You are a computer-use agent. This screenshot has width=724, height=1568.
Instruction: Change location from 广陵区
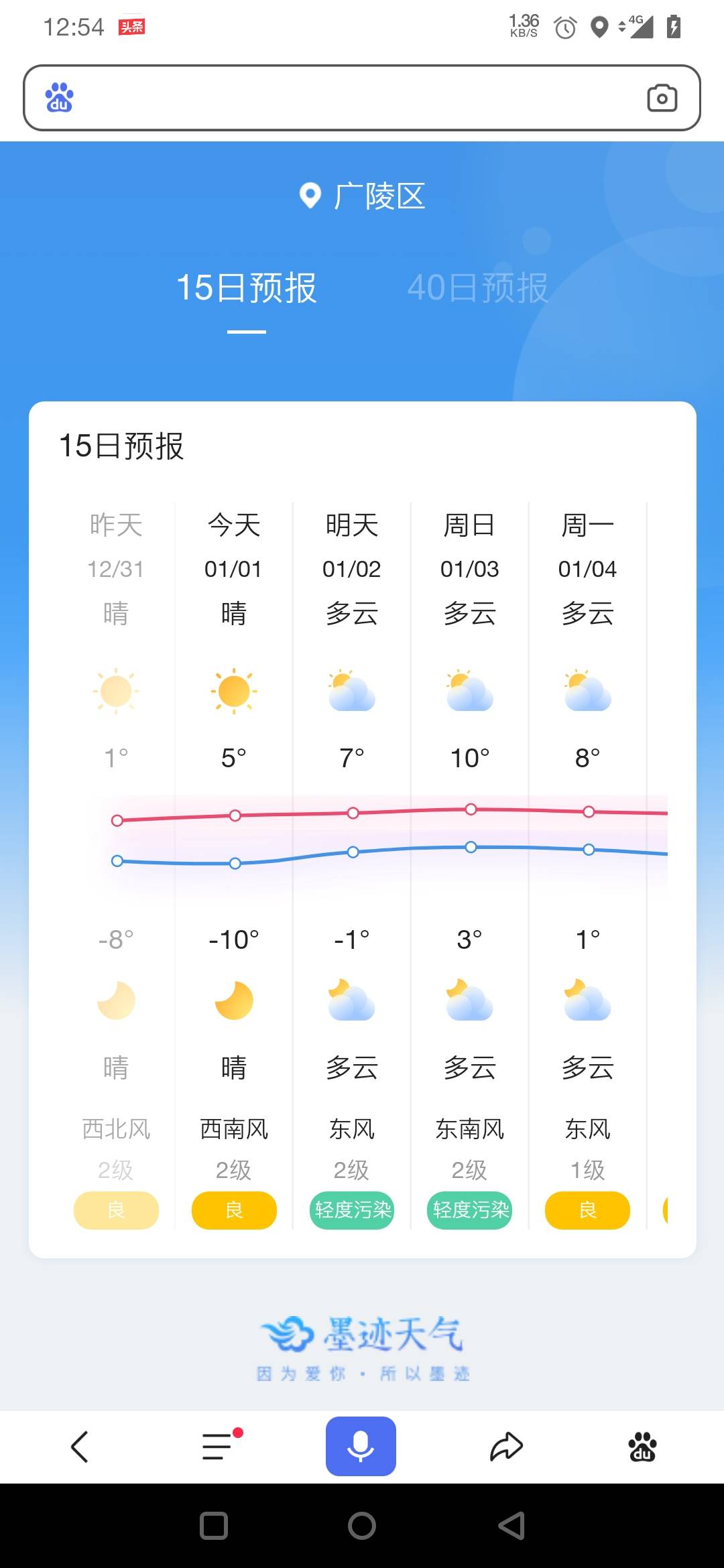(363, 196)
